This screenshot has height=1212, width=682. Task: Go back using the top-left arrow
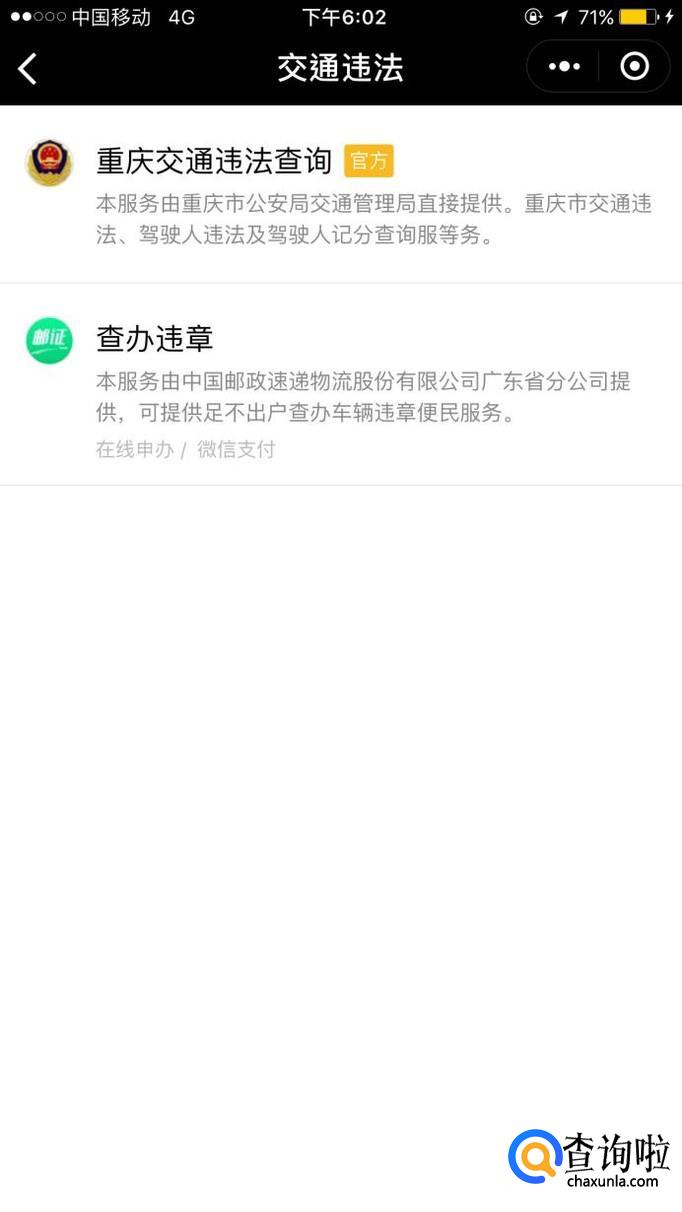(x=28, y=68)
